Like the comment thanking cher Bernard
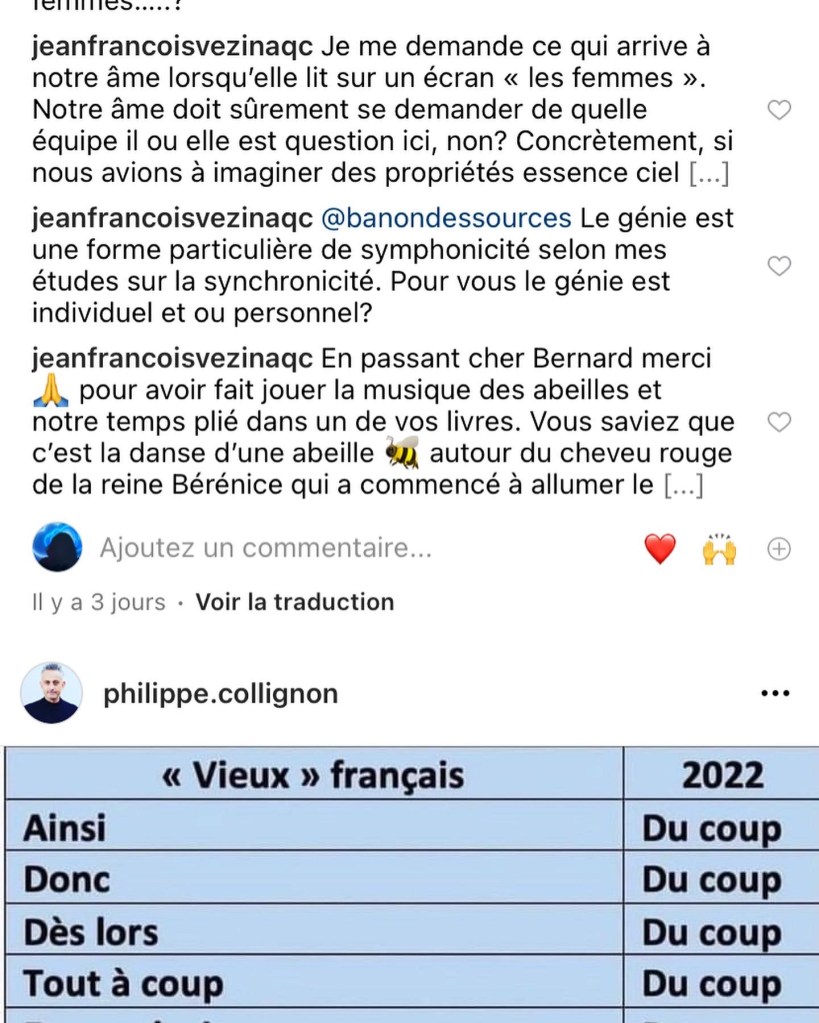Screen dimensions: 819x1023 tap(778, 422)
